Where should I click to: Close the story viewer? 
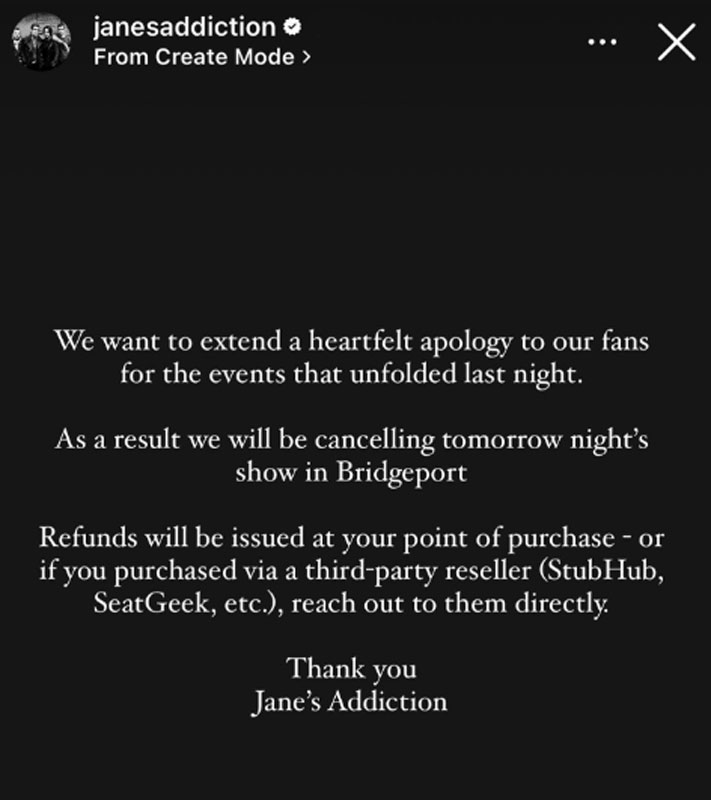tap(676, 42)
